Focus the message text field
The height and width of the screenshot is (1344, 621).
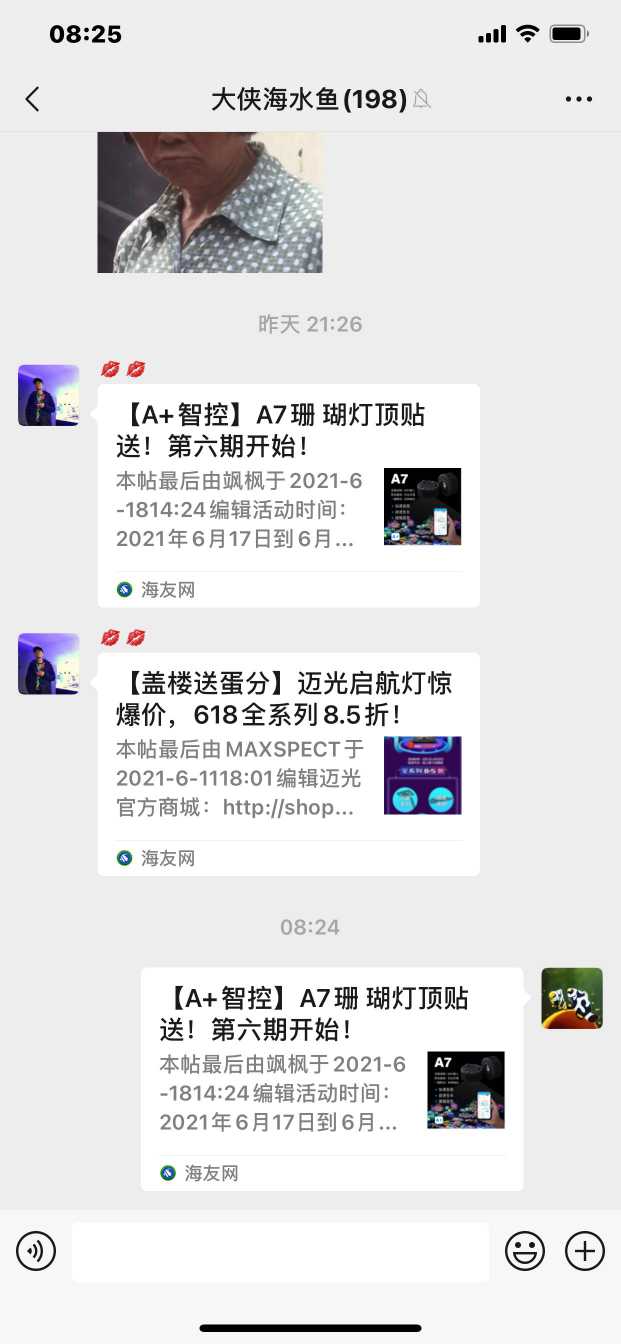click(x=280, y=1251)
